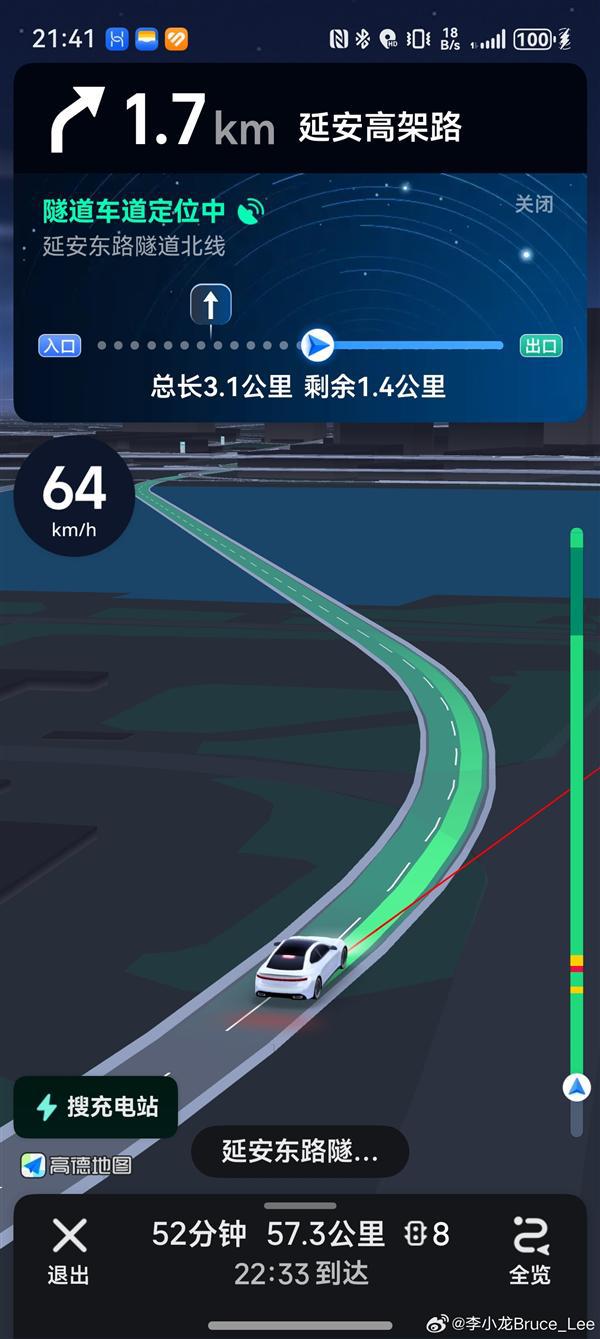Open the 全览 route overview
600x1339 pixels.
point(530,1250)
